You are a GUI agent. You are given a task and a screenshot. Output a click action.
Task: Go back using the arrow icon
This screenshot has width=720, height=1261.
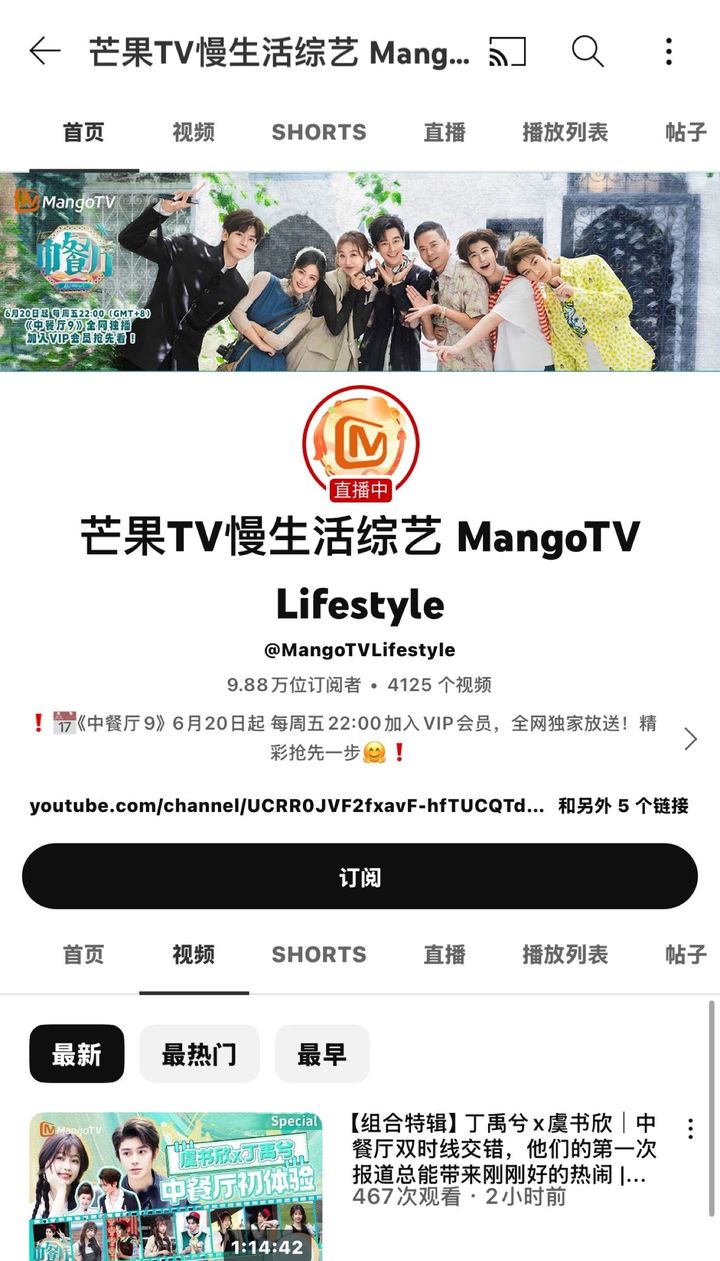(45, 52)
